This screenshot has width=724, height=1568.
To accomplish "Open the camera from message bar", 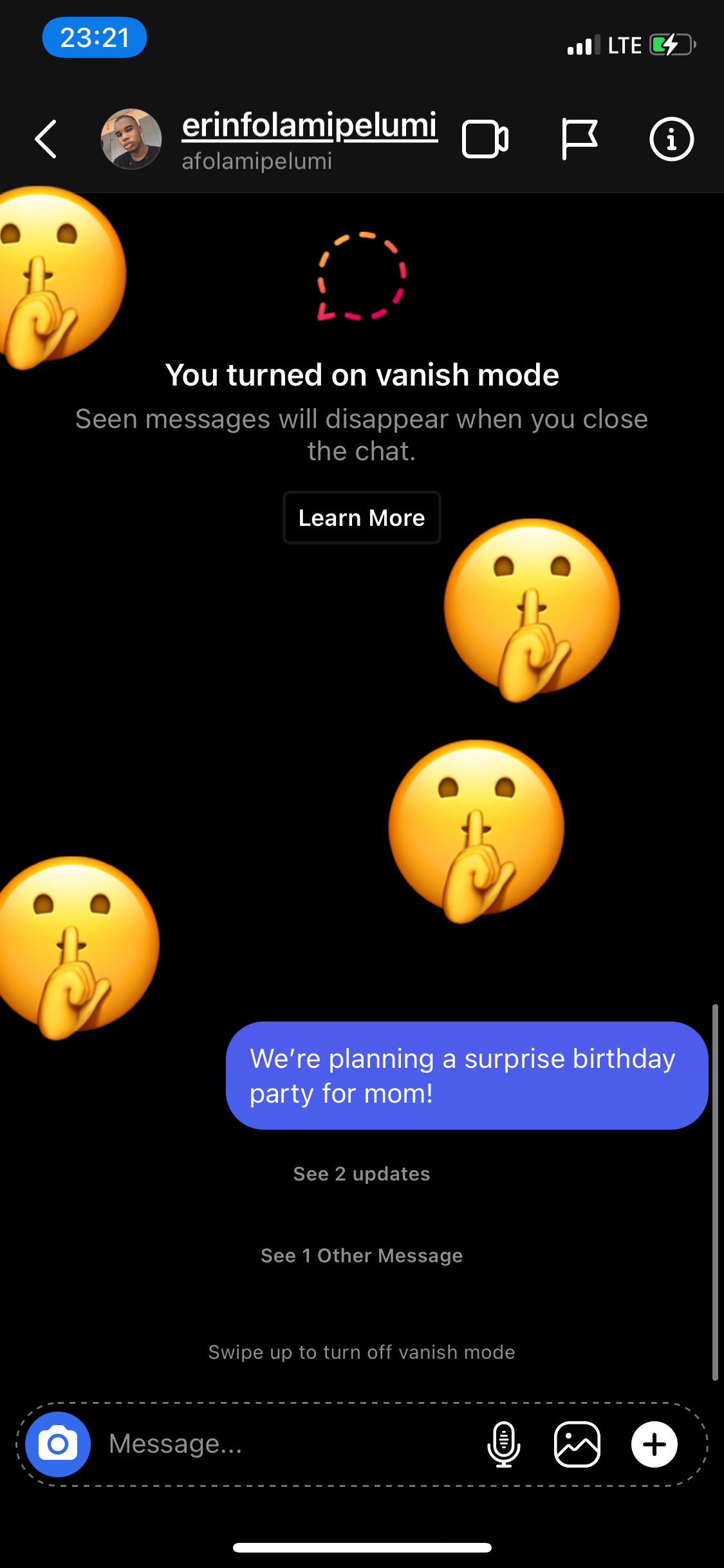I will 58,1444.
